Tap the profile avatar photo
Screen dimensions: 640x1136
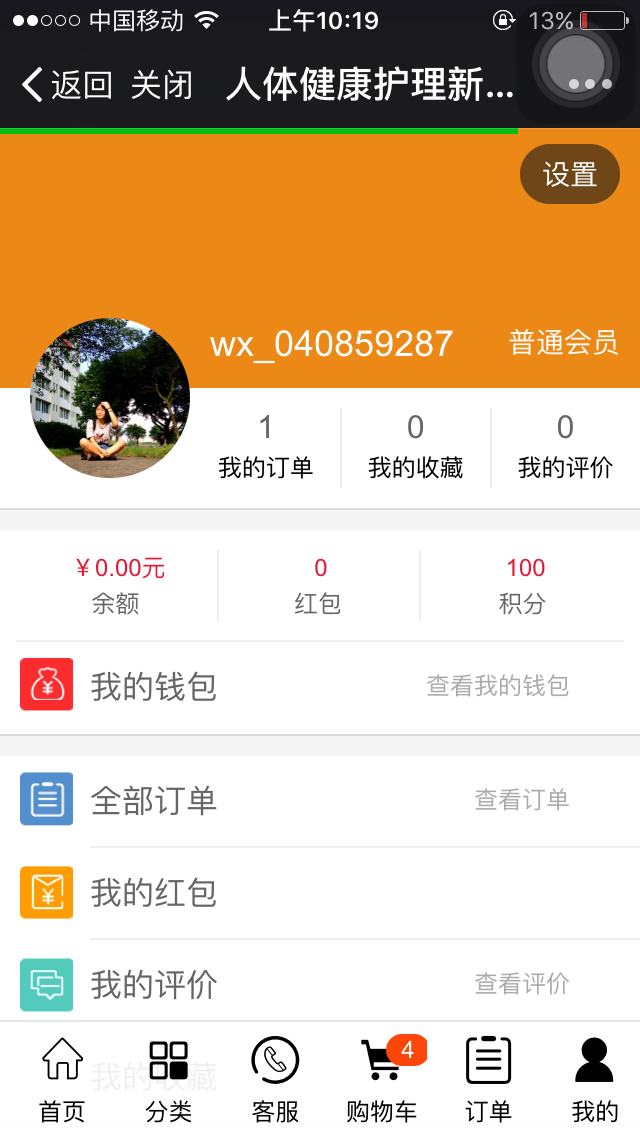(x=110, y=398)
